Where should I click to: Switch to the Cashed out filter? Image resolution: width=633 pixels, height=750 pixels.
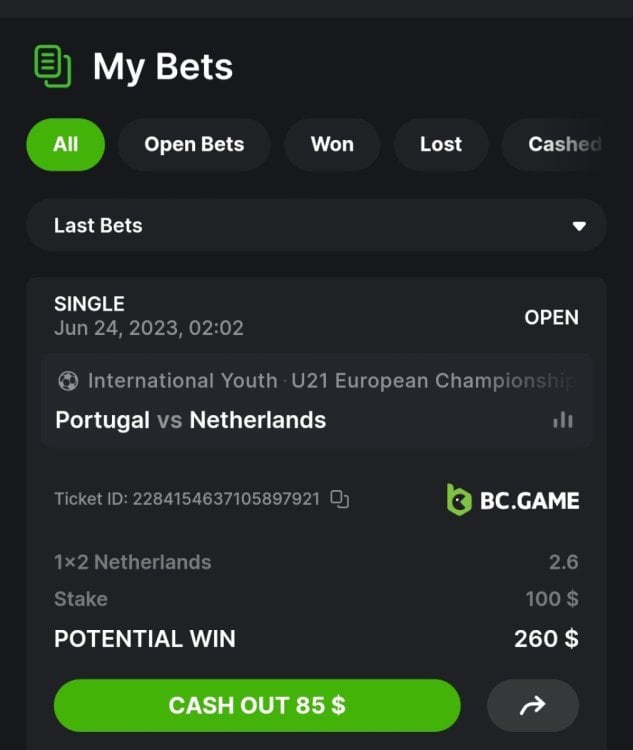tap(563, 144)
